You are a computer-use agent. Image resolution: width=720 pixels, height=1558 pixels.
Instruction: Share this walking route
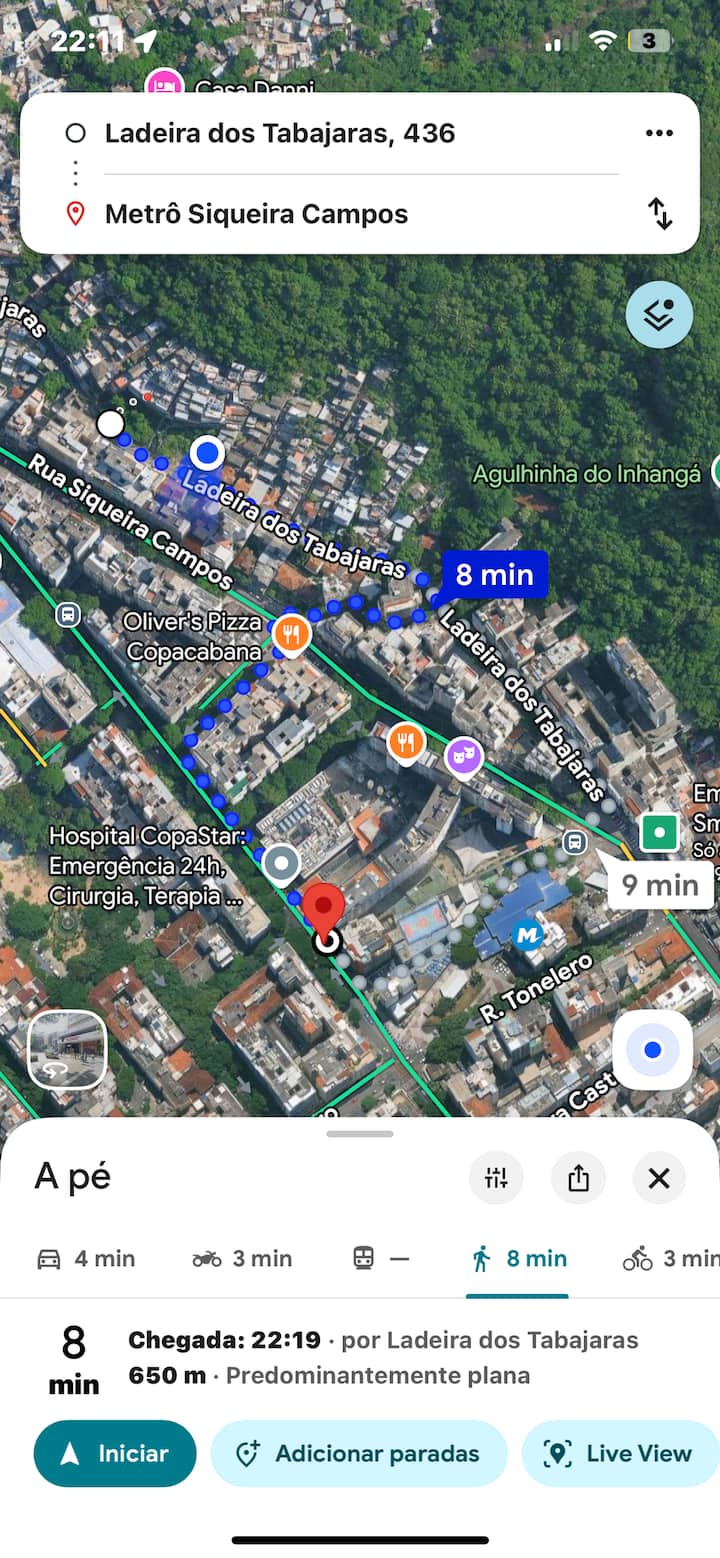click(x=578, y=1178)
